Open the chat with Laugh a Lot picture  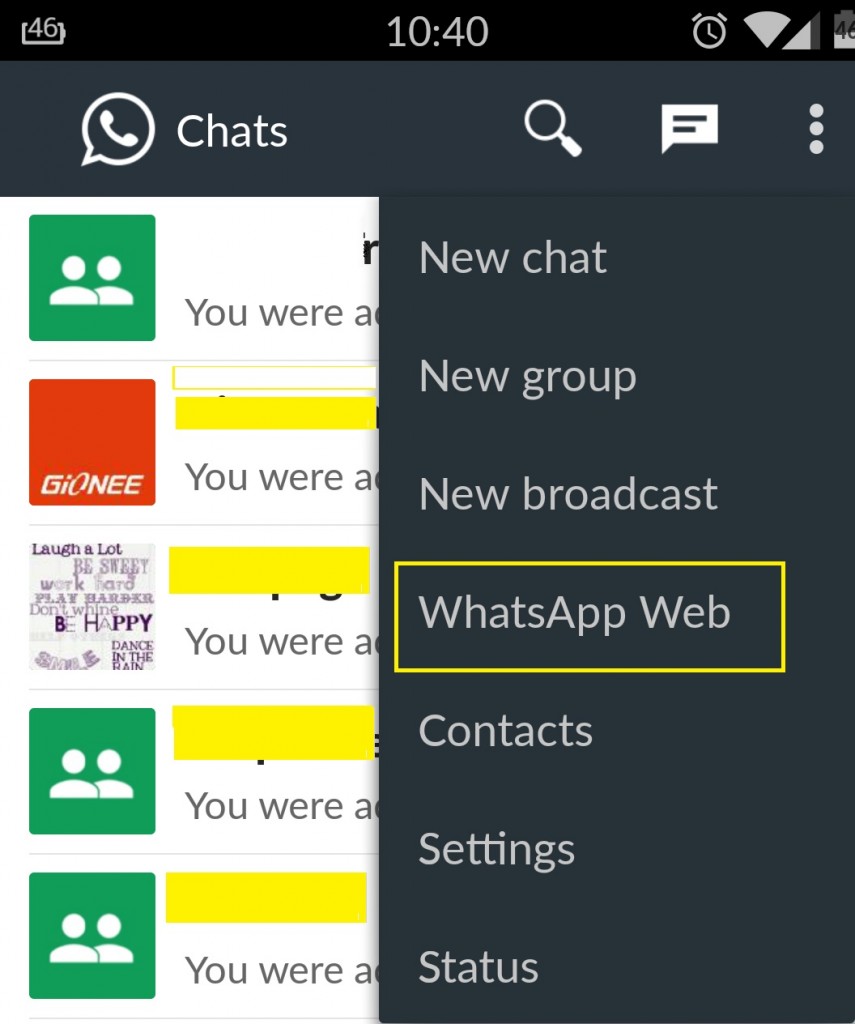click(92, 606)
